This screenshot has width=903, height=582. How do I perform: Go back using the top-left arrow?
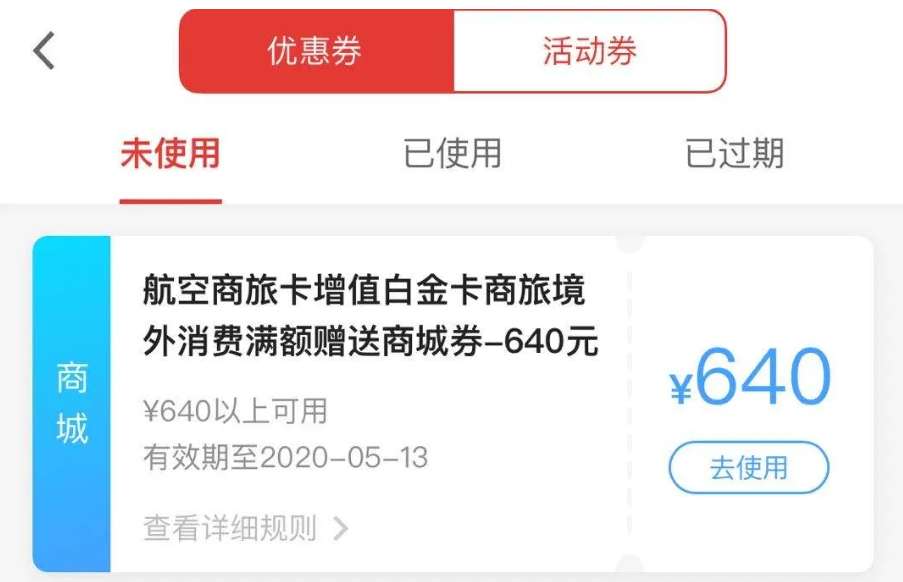[x=44, y=51]
